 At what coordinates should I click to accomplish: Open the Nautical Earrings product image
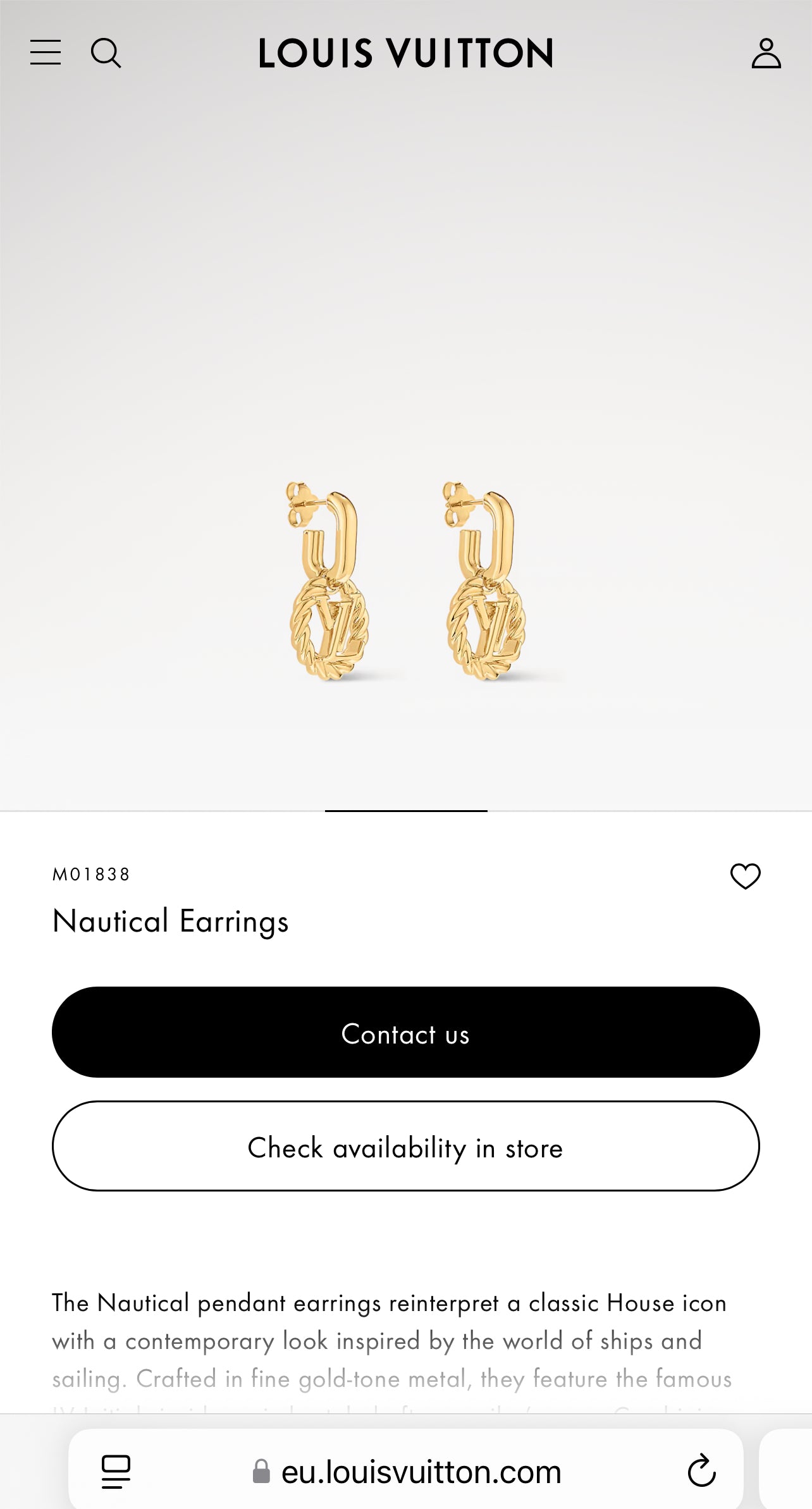[x=406, y=582]
